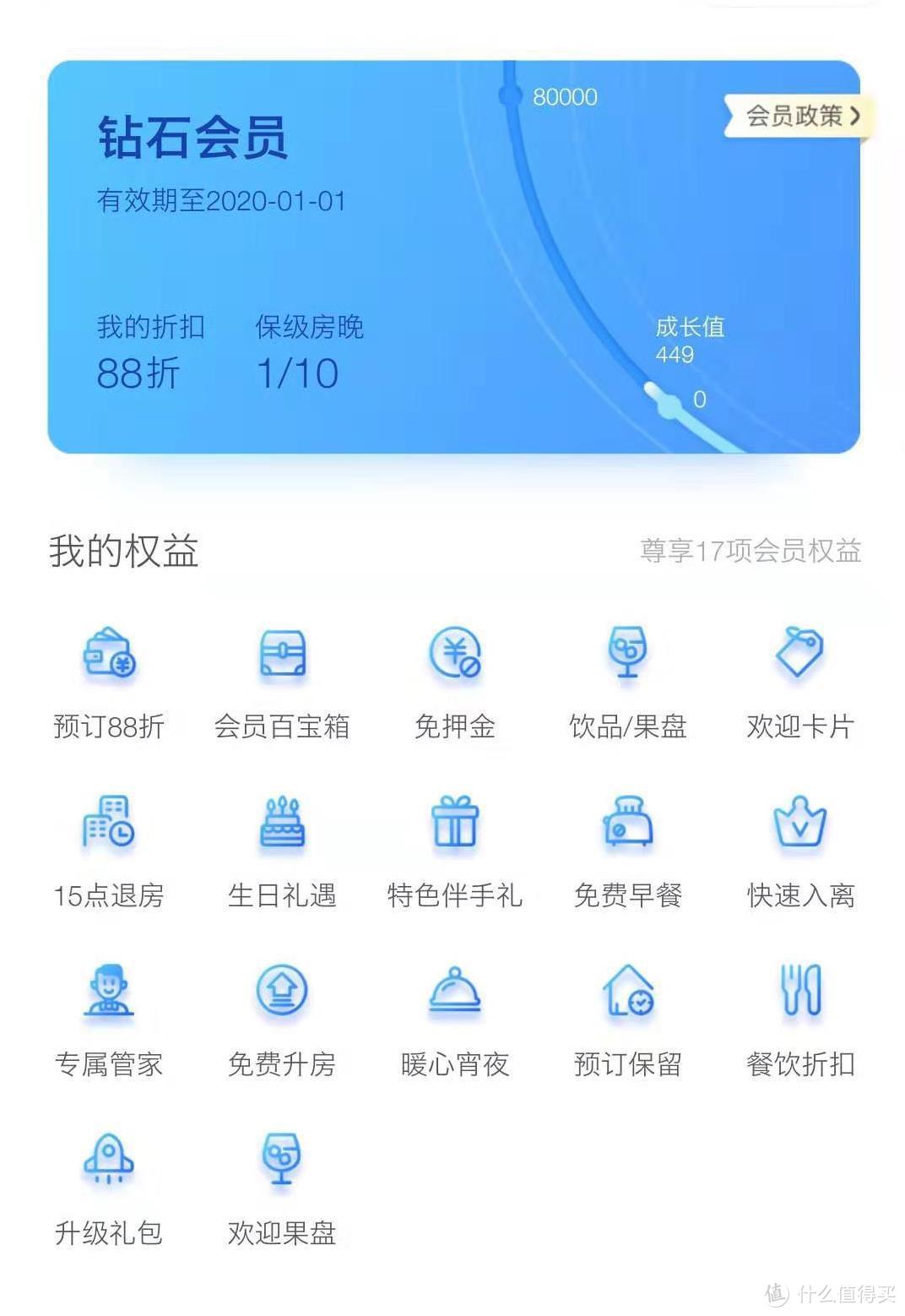Expand the 会员政策 membership policy panel
Viewport: 905px width, 1316px height.
click(x=797, y=117)
